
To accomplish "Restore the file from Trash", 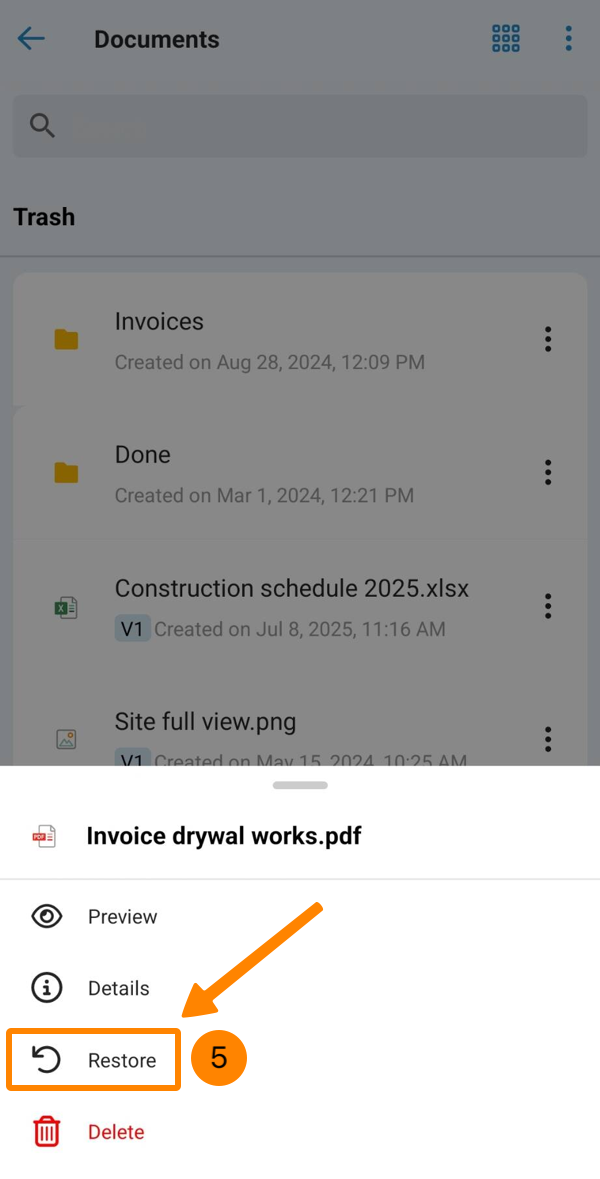I will tap(121, 1060).
